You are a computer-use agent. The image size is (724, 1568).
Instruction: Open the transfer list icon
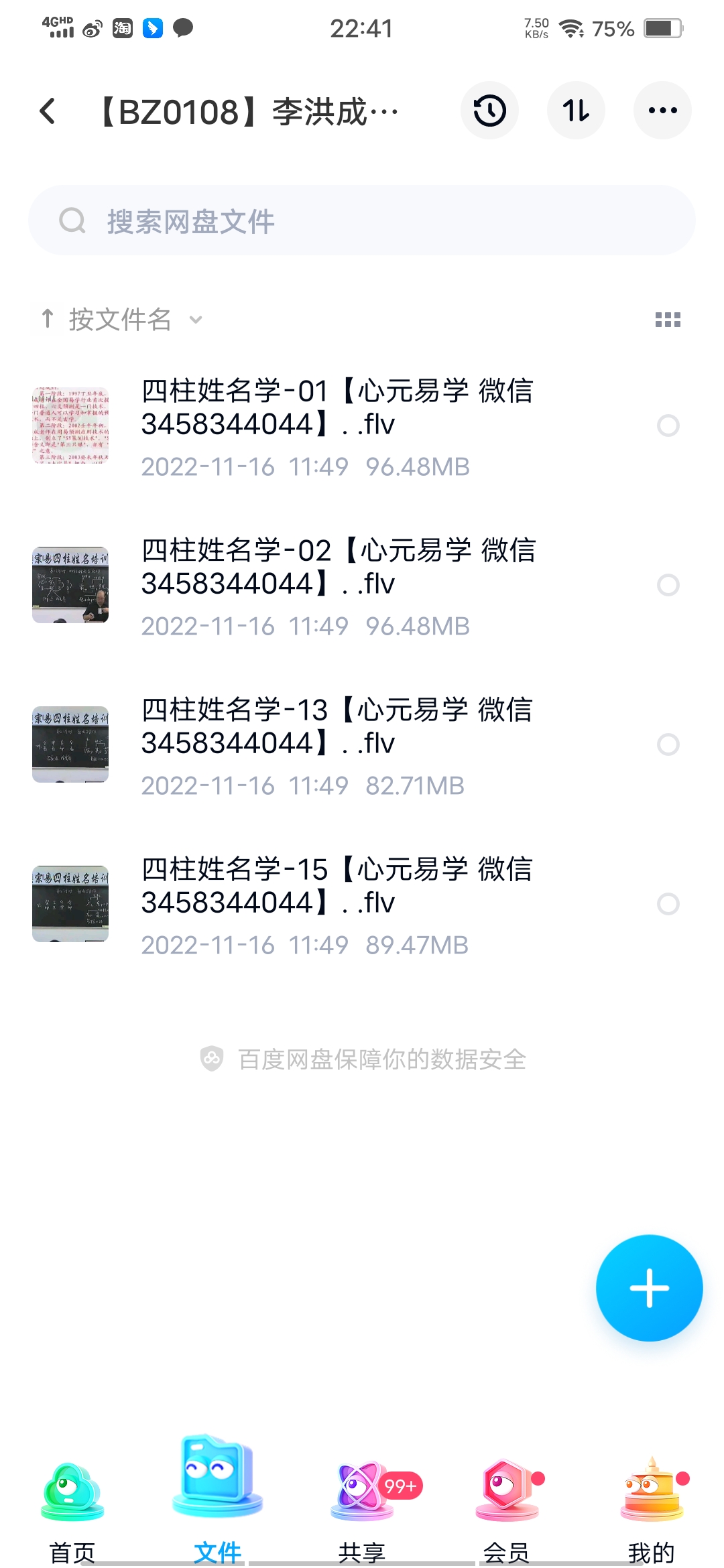coord(576,110)
